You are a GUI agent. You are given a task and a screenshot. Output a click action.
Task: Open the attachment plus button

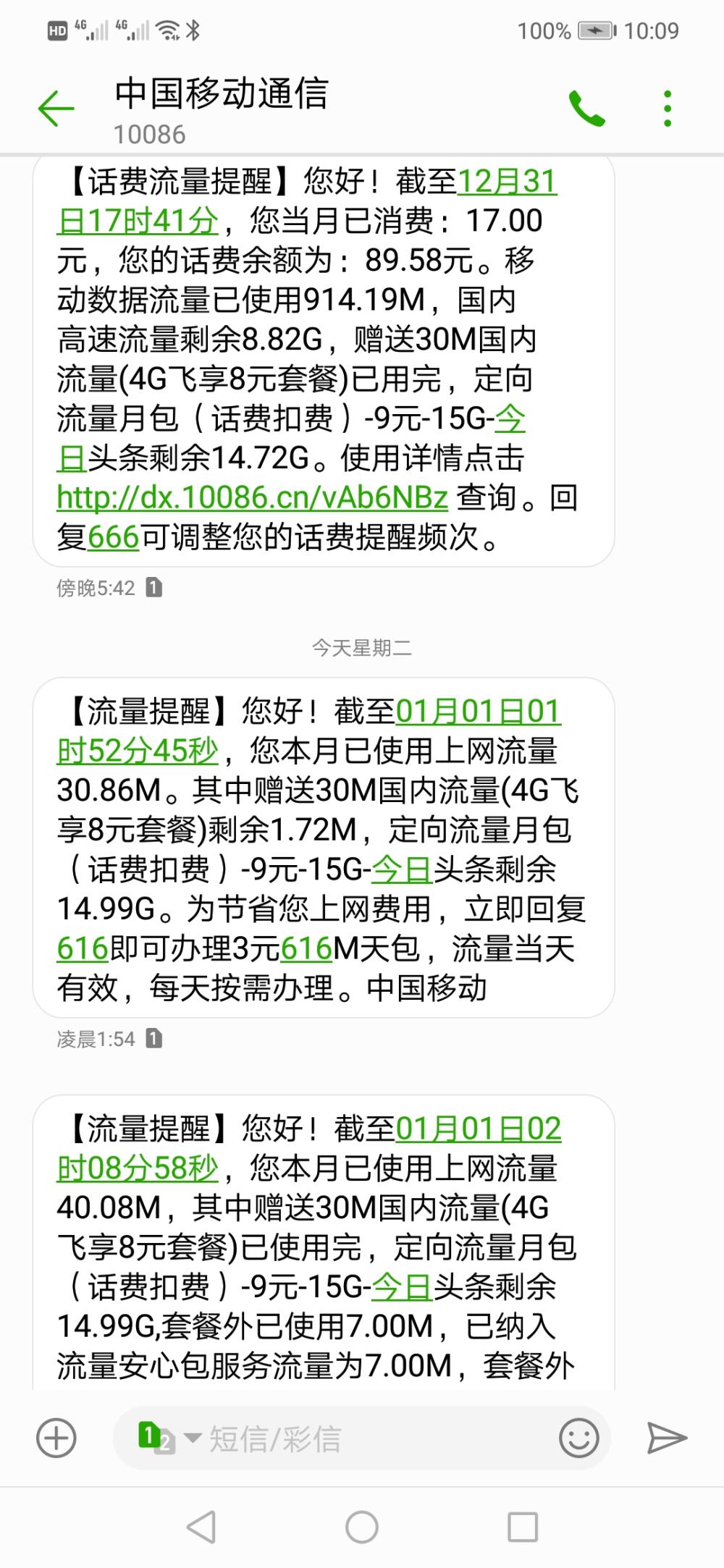(x=56, y=1438)
